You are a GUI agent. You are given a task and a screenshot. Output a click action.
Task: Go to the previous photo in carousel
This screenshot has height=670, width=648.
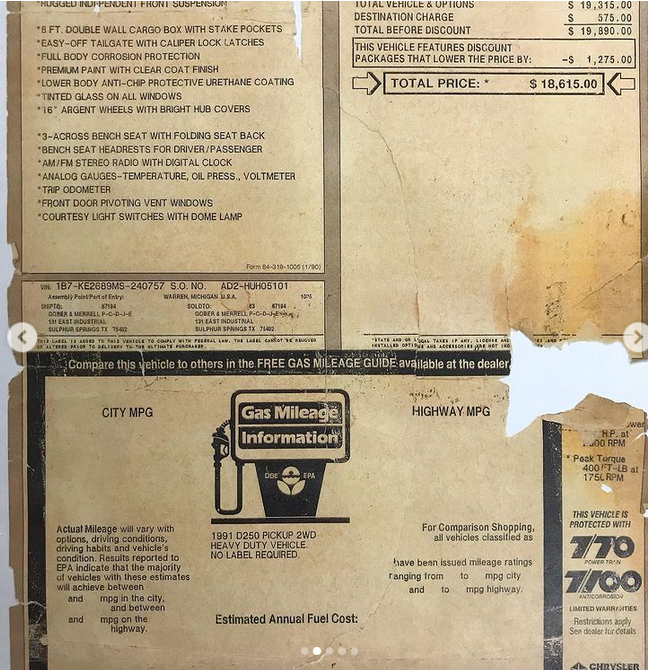click(x=22, y=338)
